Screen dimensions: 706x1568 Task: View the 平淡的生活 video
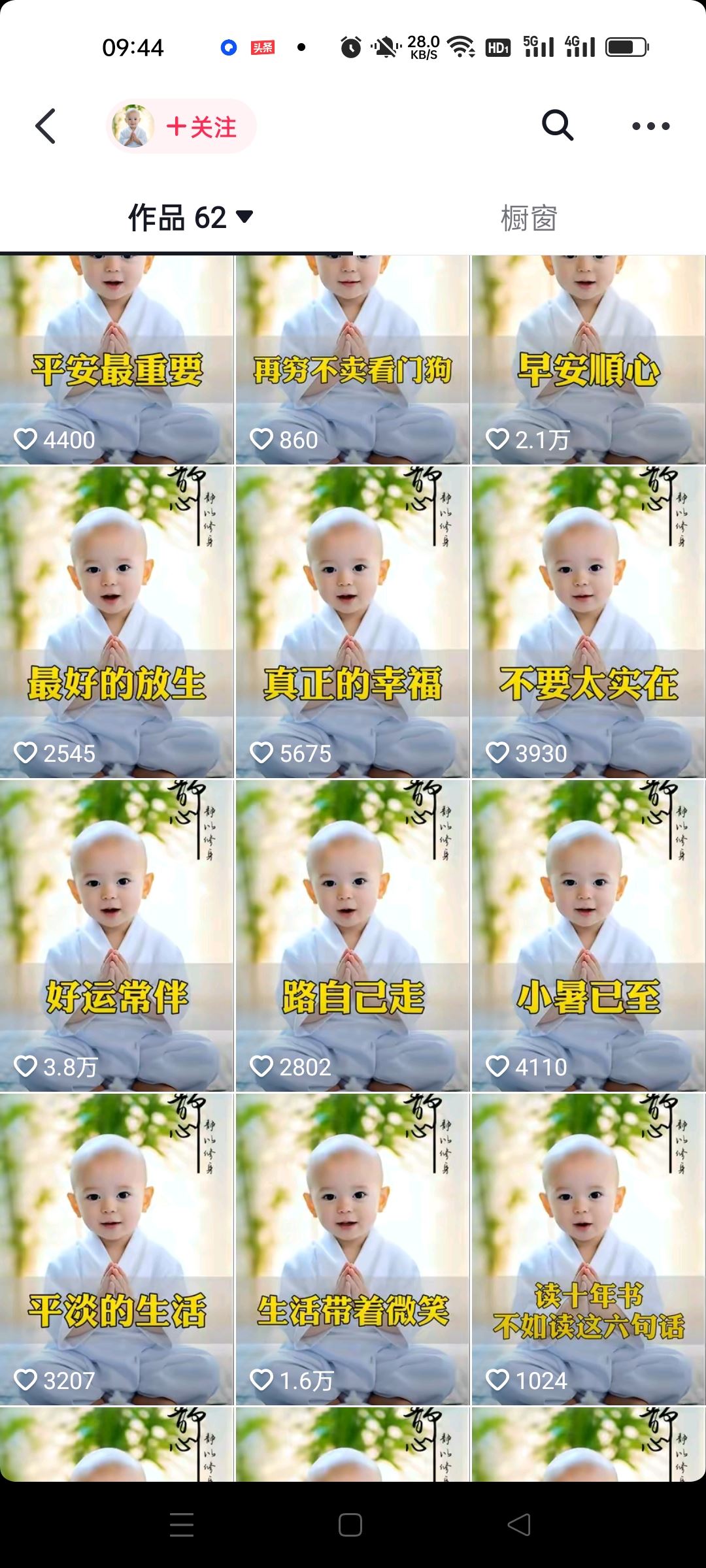pyautogui.click(x=117, y=1249)
